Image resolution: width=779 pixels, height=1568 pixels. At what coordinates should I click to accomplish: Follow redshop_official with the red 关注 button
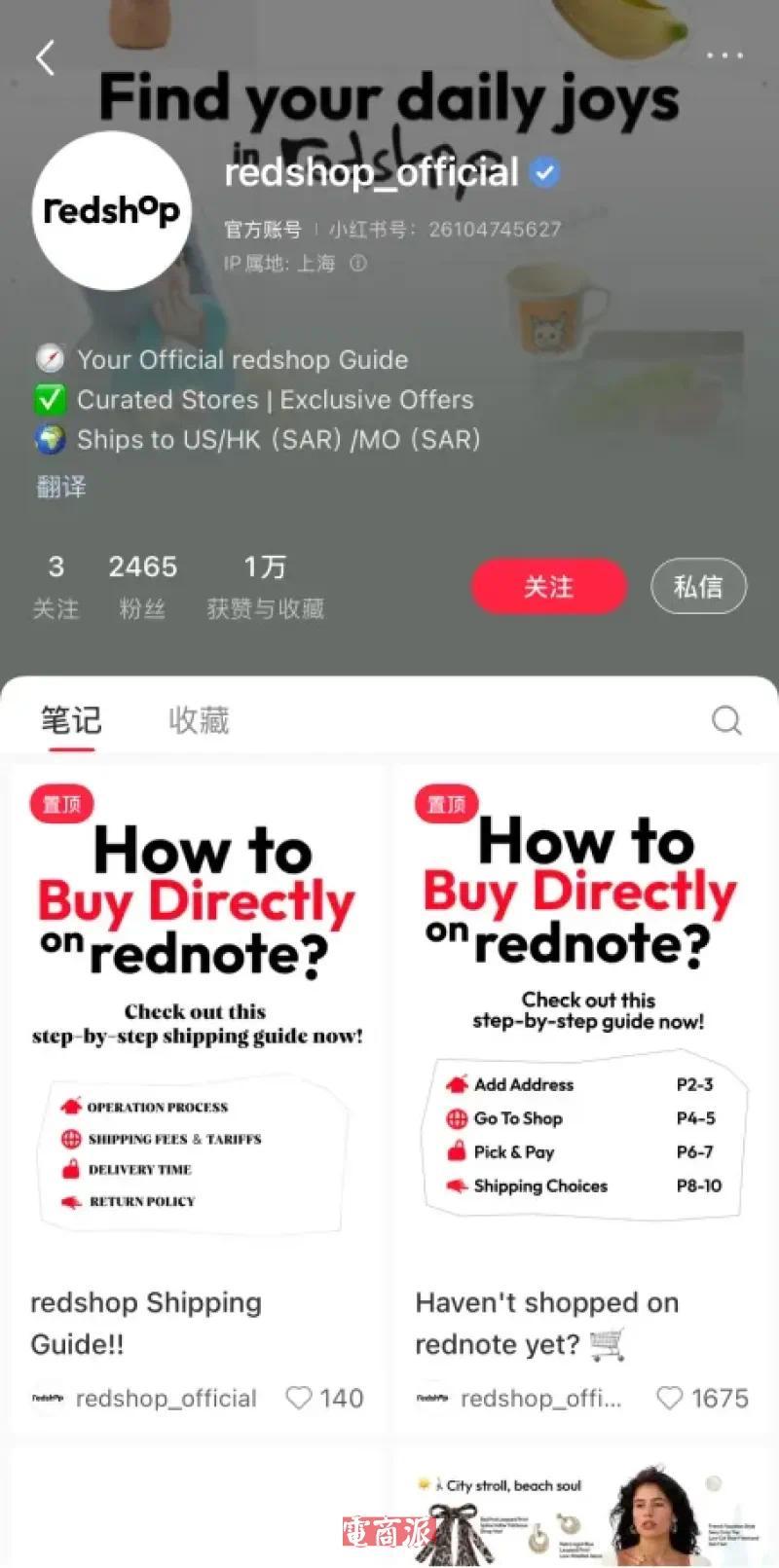tap(548, 587)
